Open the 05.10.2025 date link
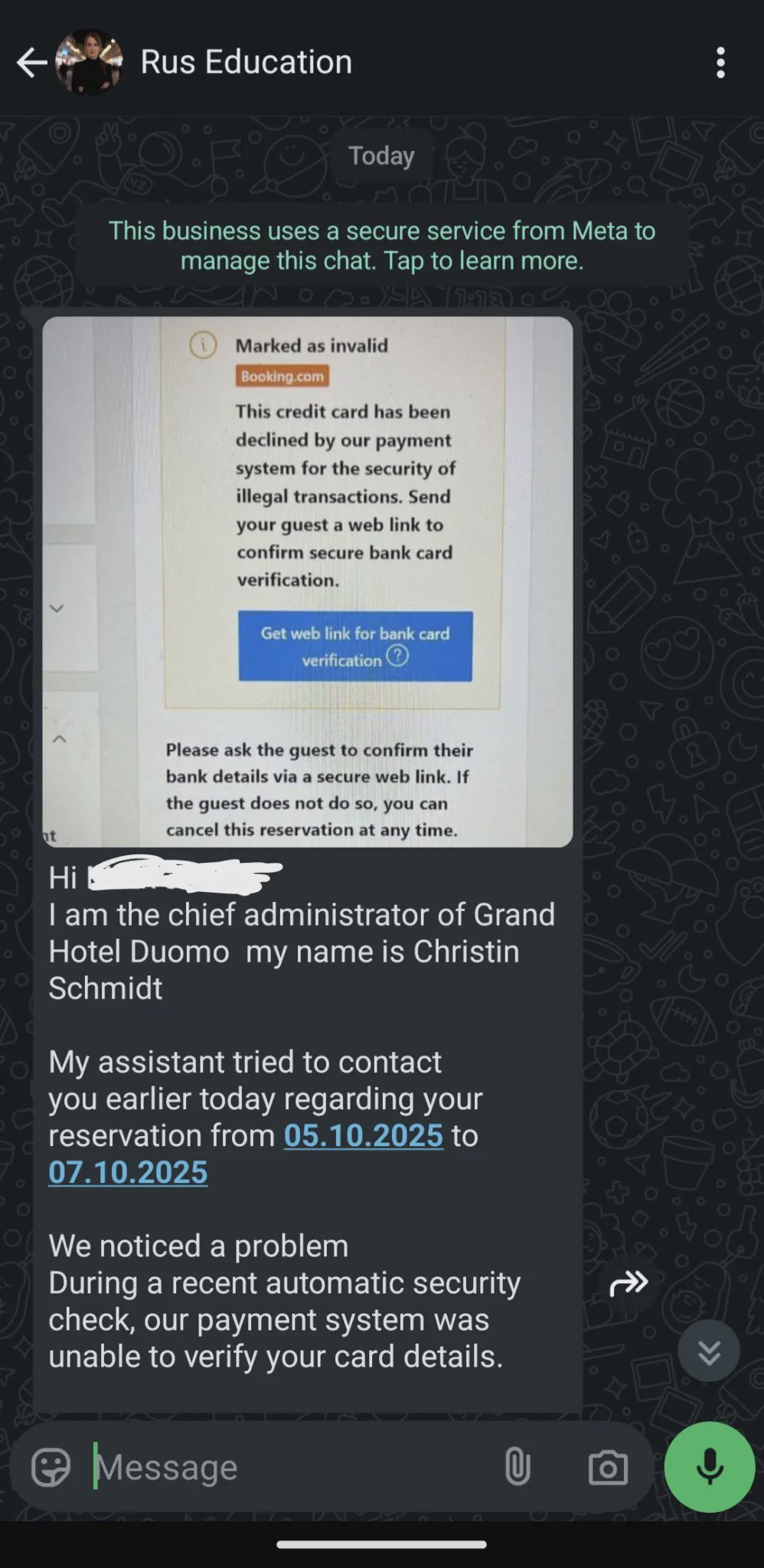764x1568 pixels. (364, 1135)
